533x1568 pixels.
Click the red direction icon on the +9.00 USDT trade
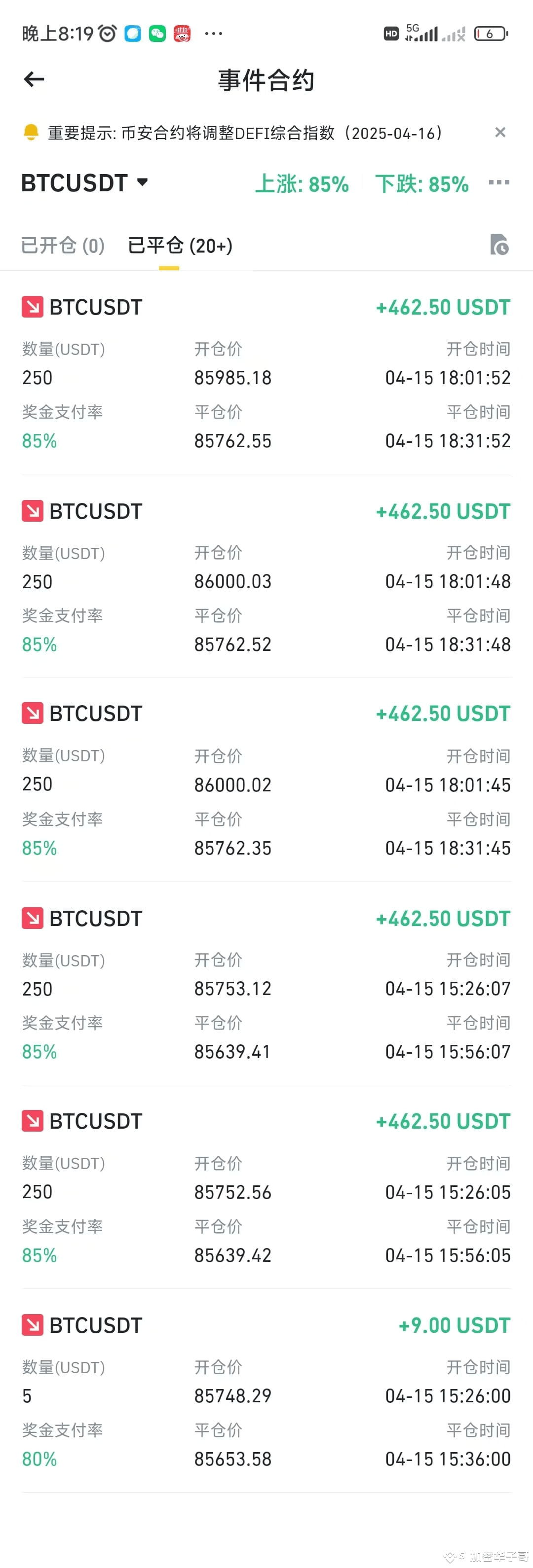pos(31,1325)
